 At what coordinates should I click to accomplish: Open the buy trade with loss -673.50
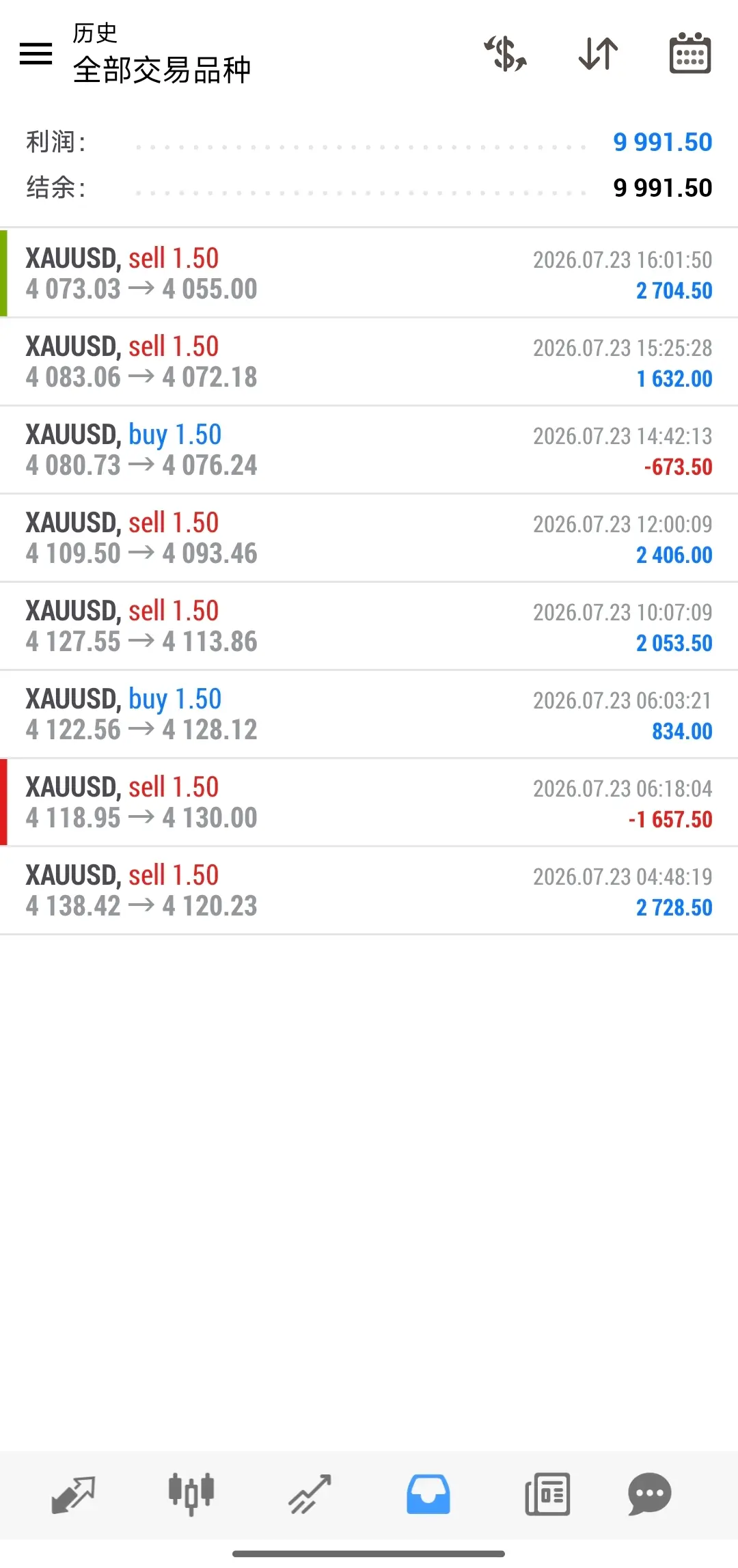(369, 450)
